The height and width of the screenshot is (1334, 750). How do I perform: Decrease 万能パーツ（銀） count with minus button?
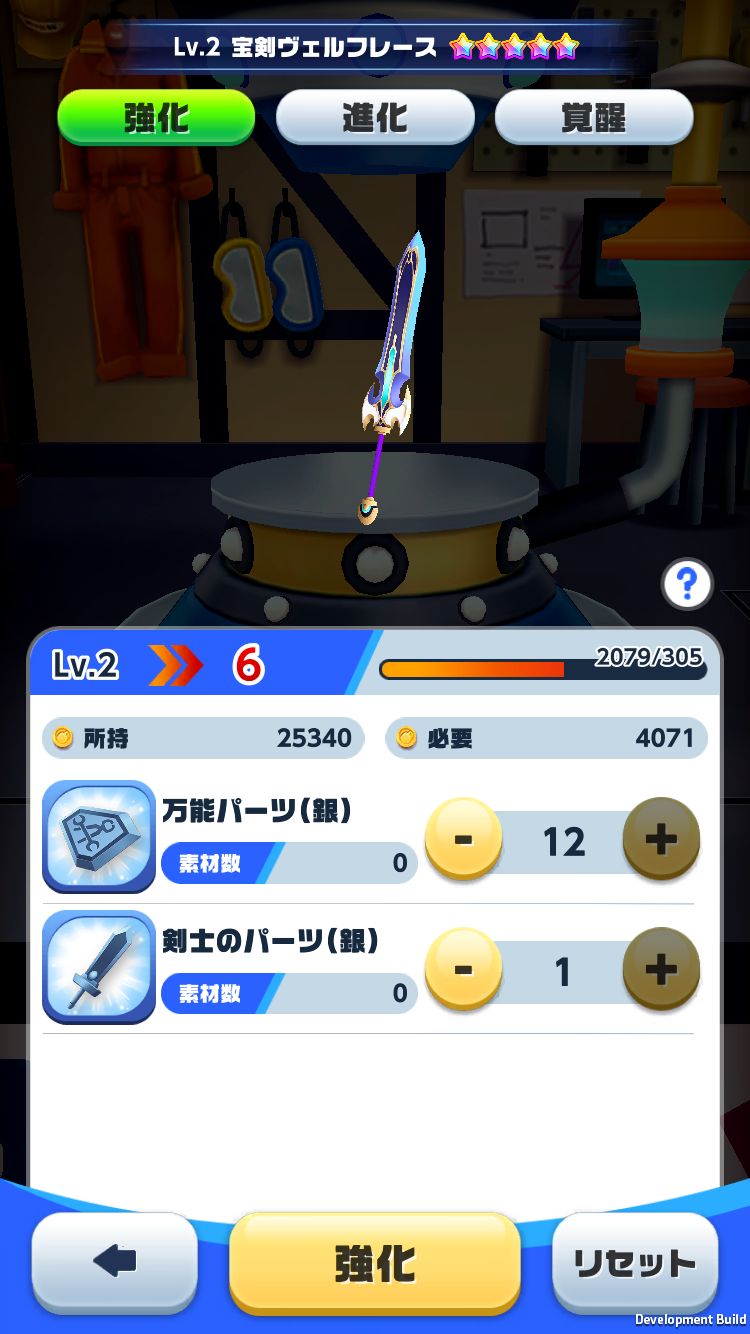pyautogui.click(x=464, y=839)
